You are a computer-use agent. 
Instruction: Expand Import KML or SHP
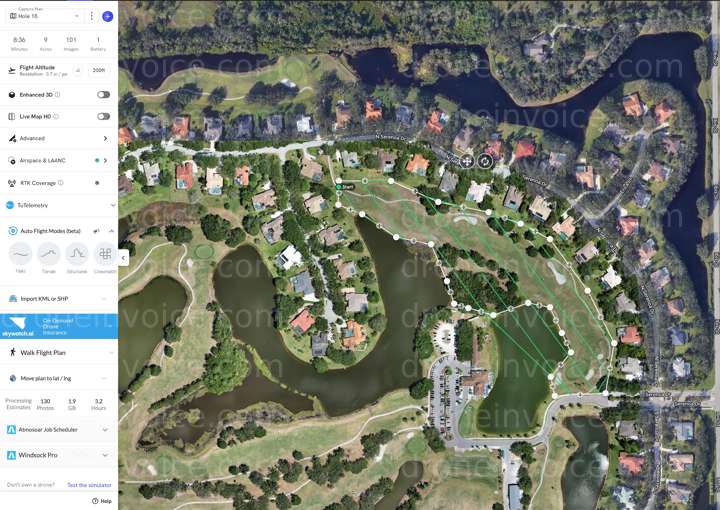point(58,298)
